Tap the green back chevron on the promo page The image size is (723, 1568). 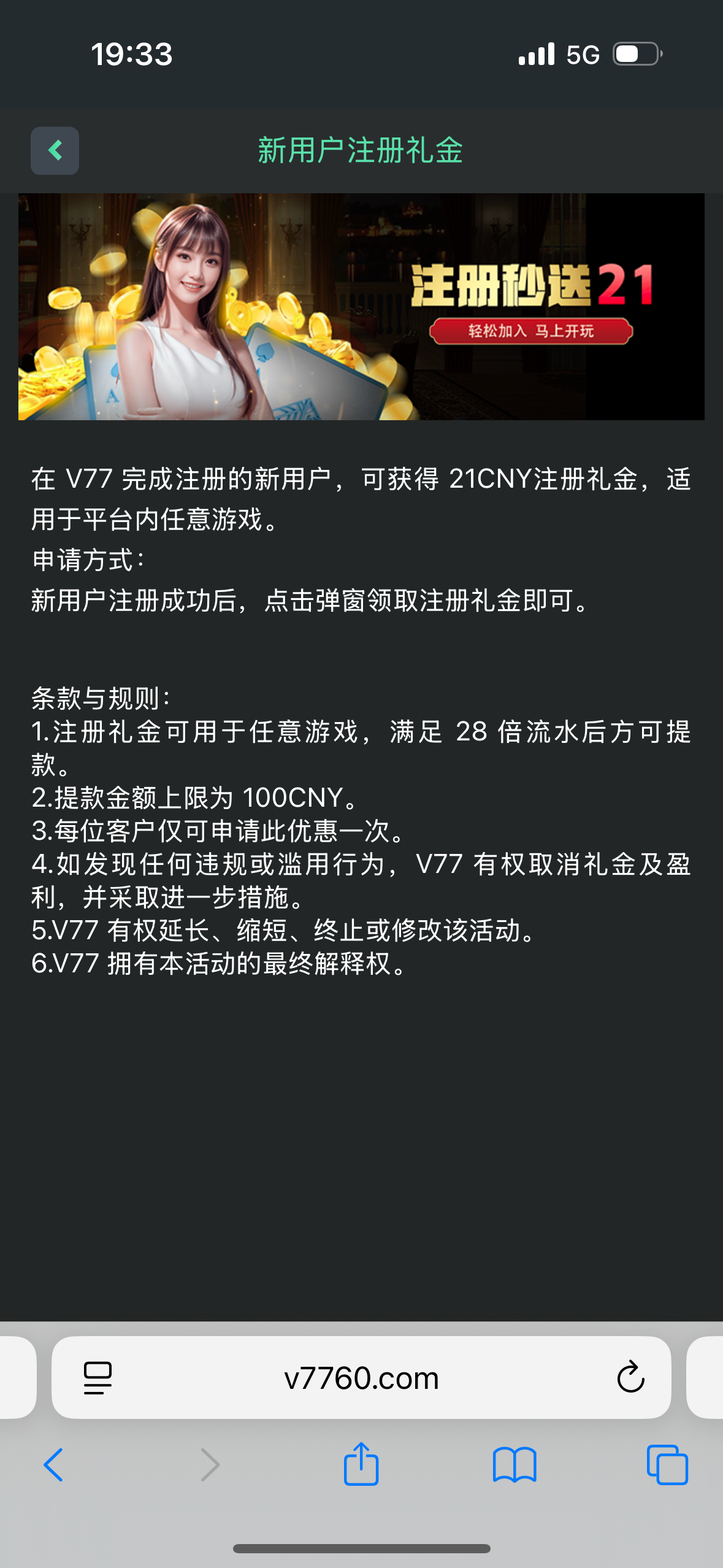click(54, 150)
